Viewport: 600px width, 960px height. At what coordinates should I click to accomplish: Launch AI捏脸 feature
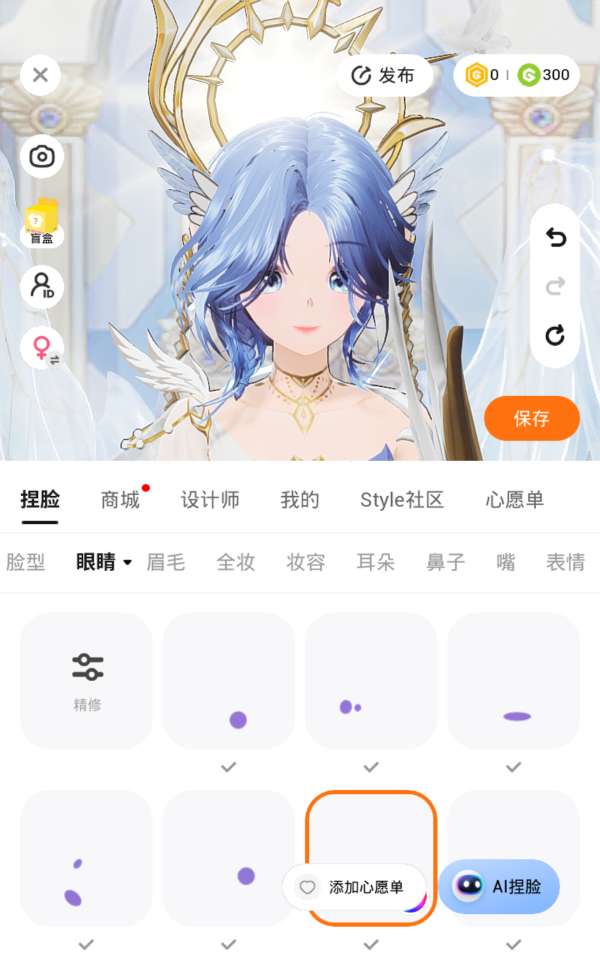point(499,887)
